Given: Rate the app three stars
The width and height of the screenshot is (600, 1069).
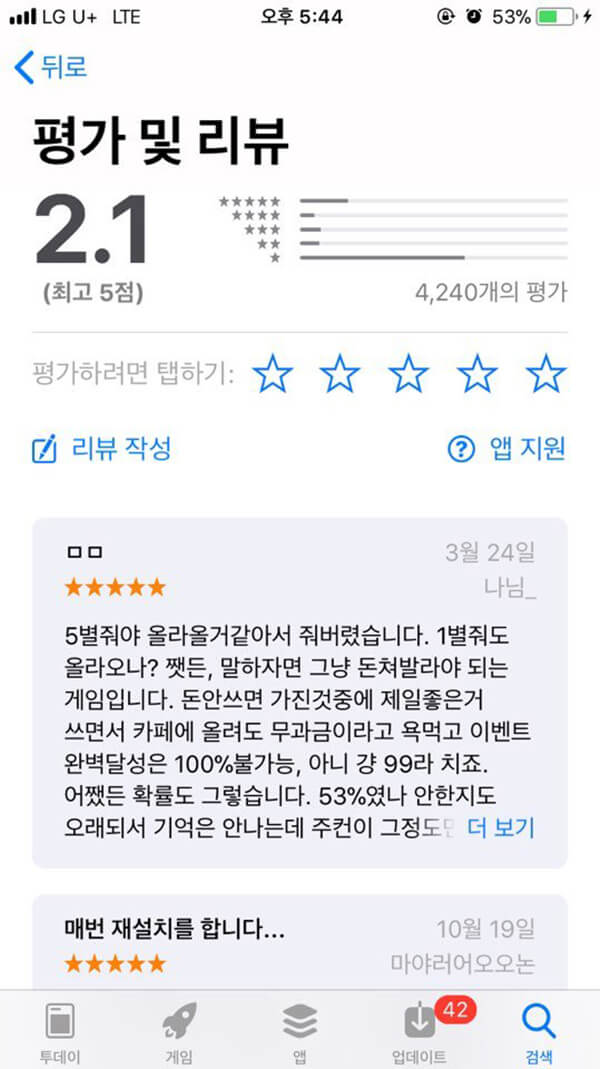Looking at the screenshot, I should tap(408, 375).
